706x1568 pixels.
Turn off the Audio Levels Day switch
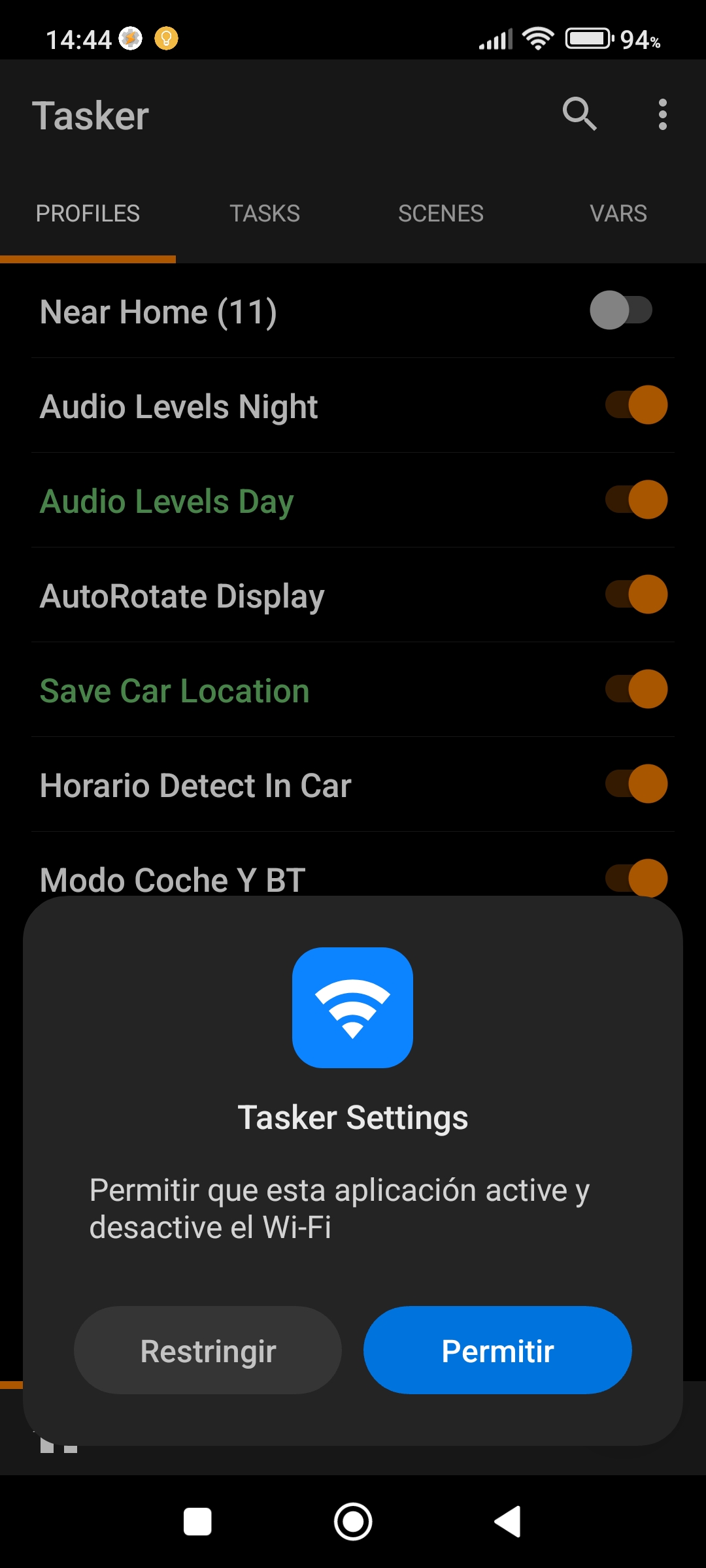(636, 500)
